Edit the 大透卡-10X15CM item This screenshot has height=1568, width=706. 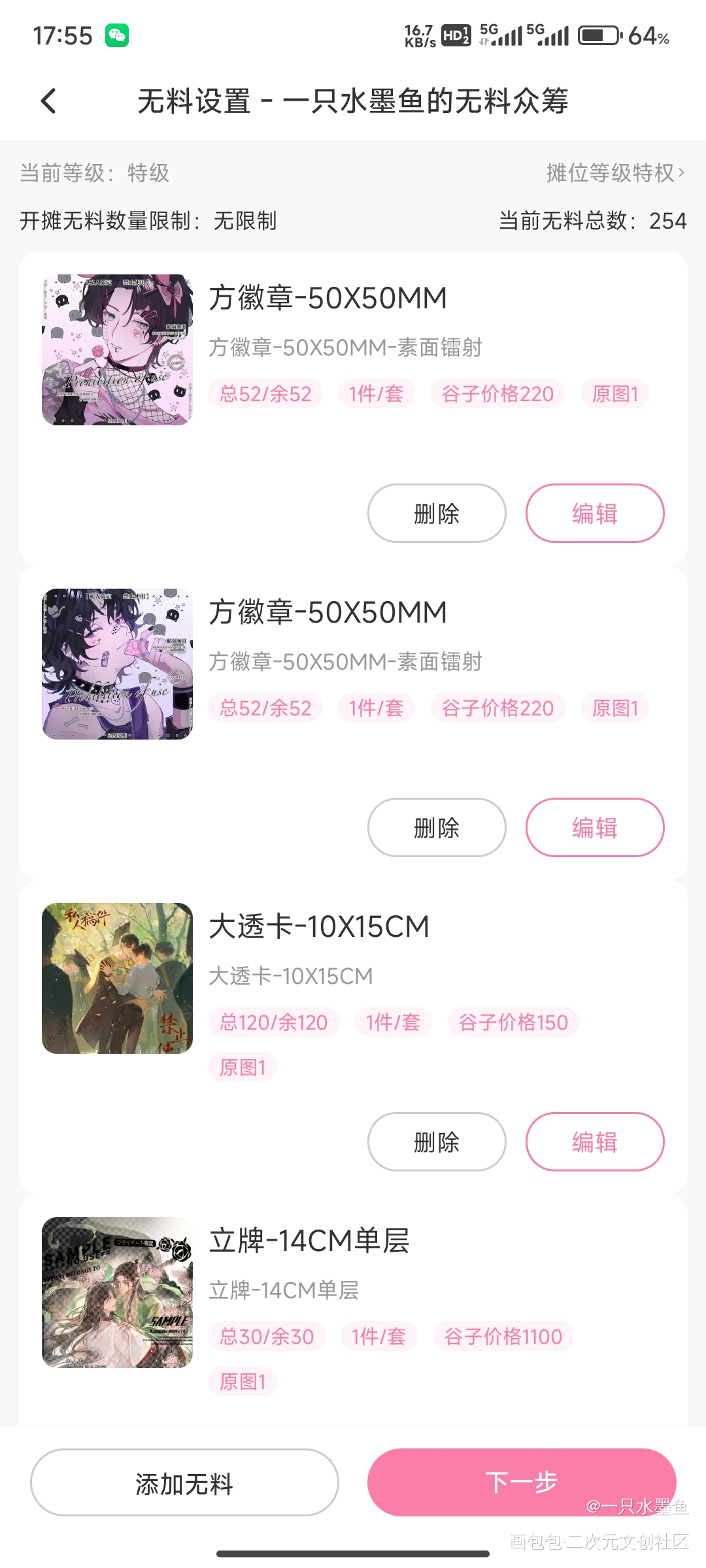click(x=595, y=1142)
